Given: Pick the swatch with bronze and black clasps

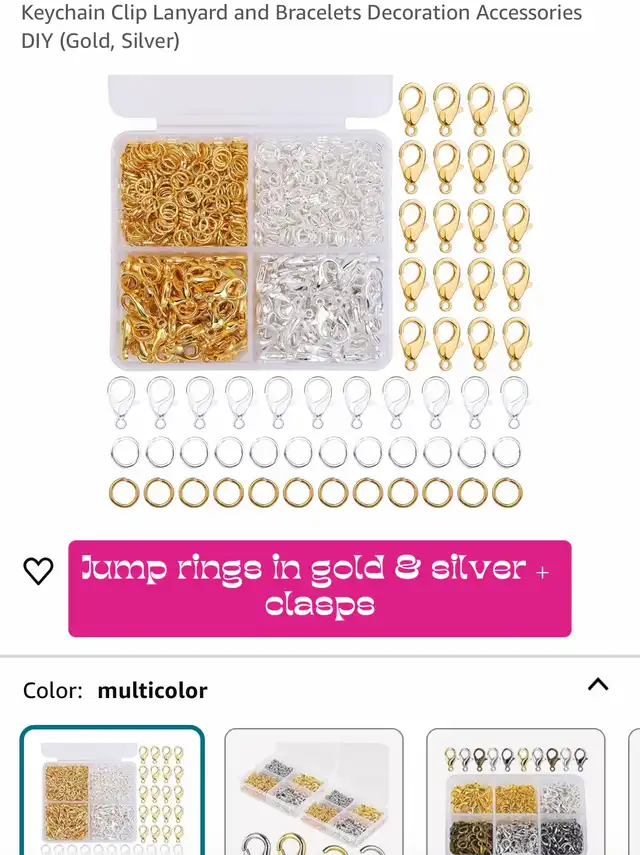Looking at the screenshot, I should (x=516, y=792).
